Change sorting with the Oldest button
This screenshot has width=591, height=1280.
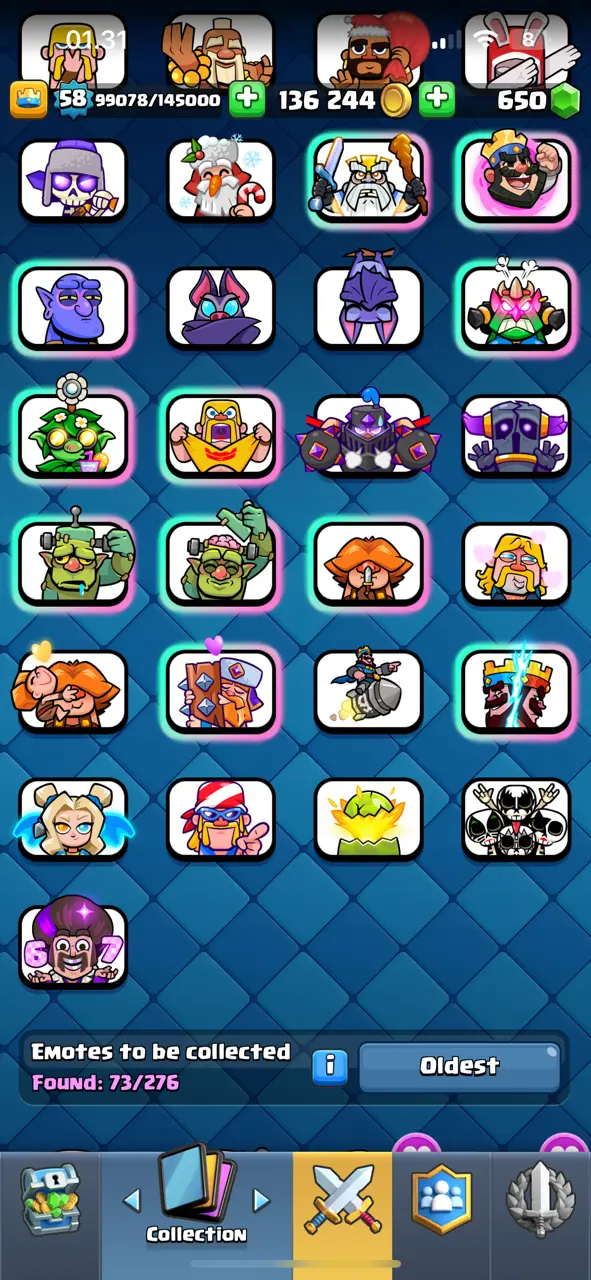[459, 1066]
